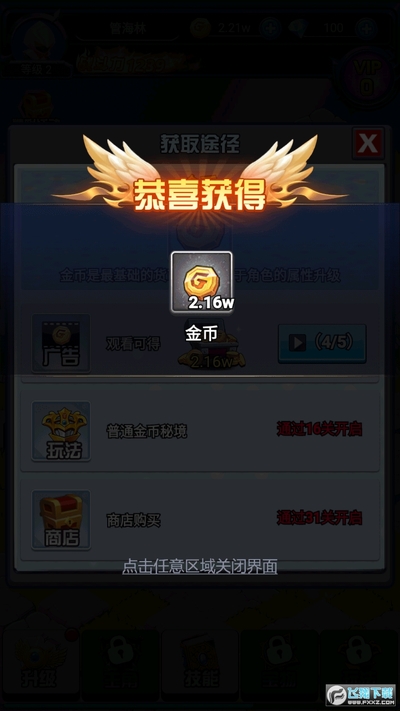This screenshot has height=711, width=400.
Task: Add more diamonds with plus icon
Action: [x=366, y=28]
